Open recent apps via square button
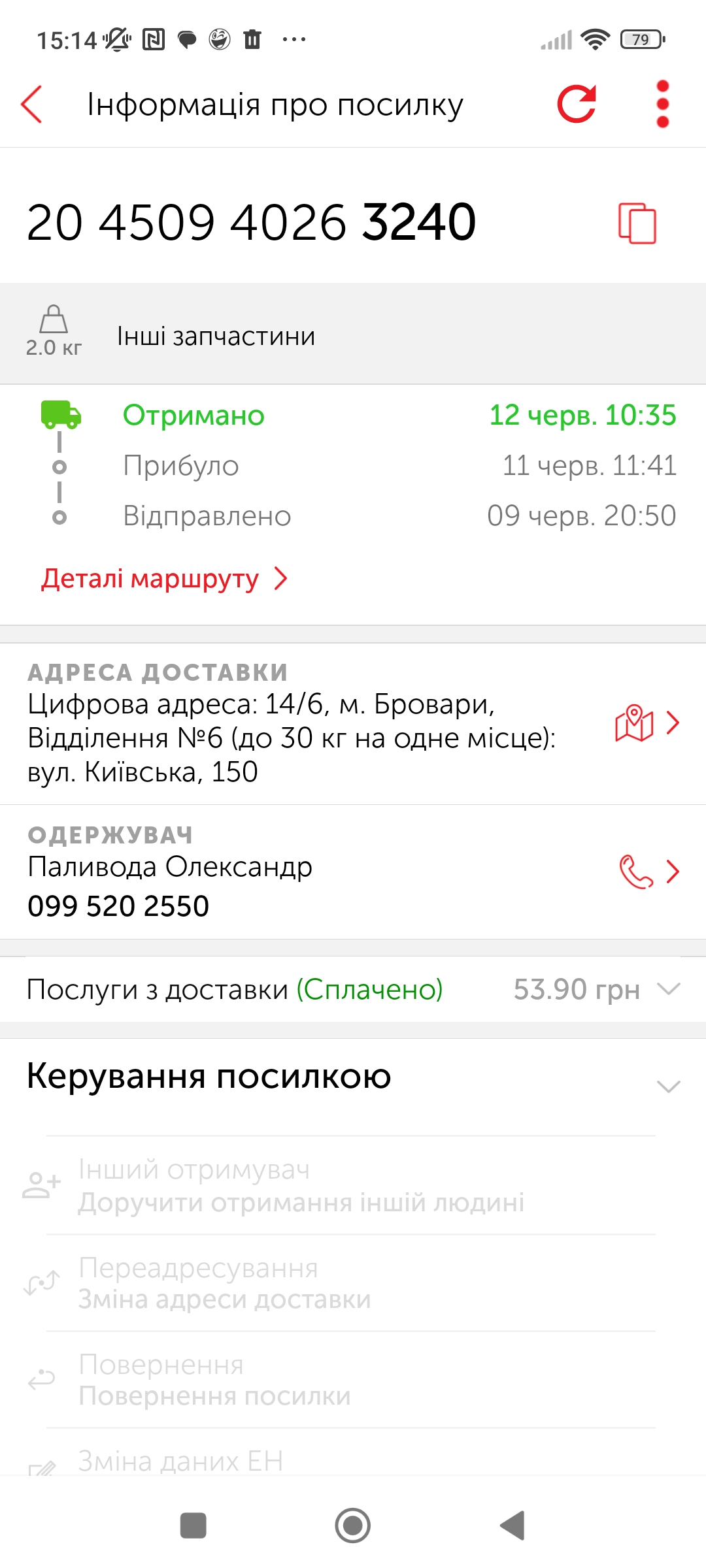706x1568 pixels. point(193,1526)
